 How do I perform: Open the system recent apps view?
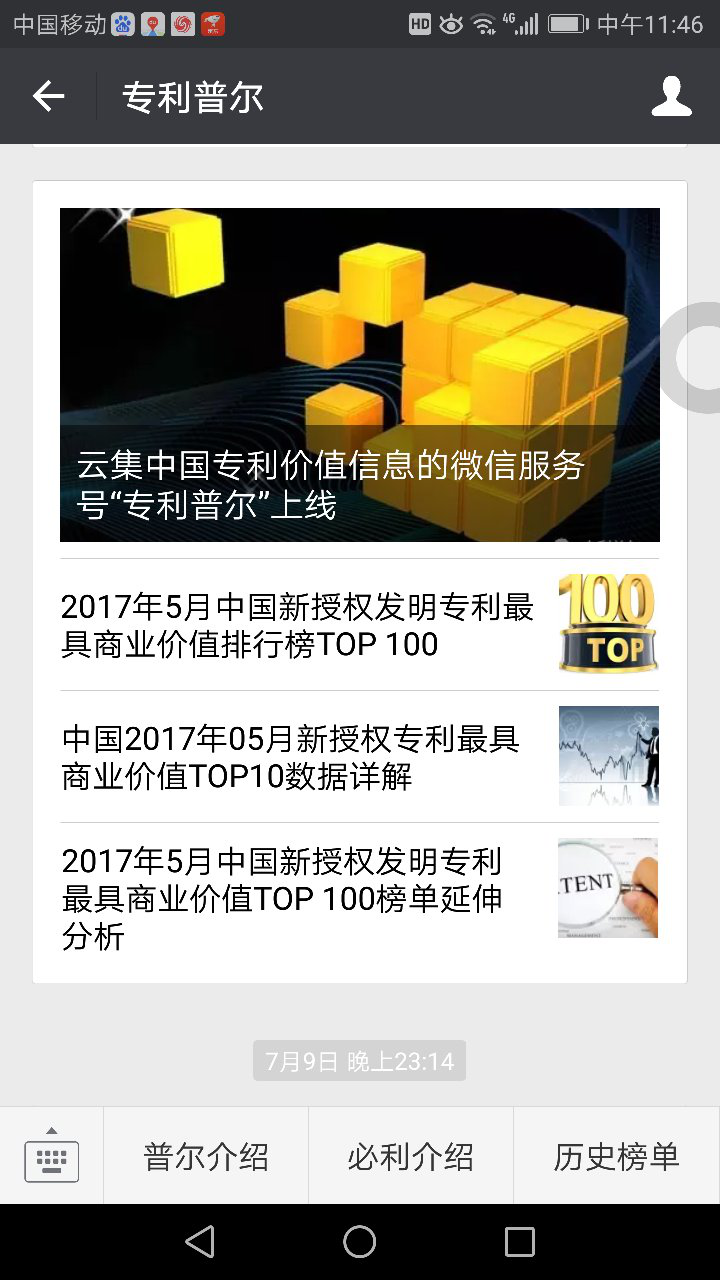(519, 1242)
